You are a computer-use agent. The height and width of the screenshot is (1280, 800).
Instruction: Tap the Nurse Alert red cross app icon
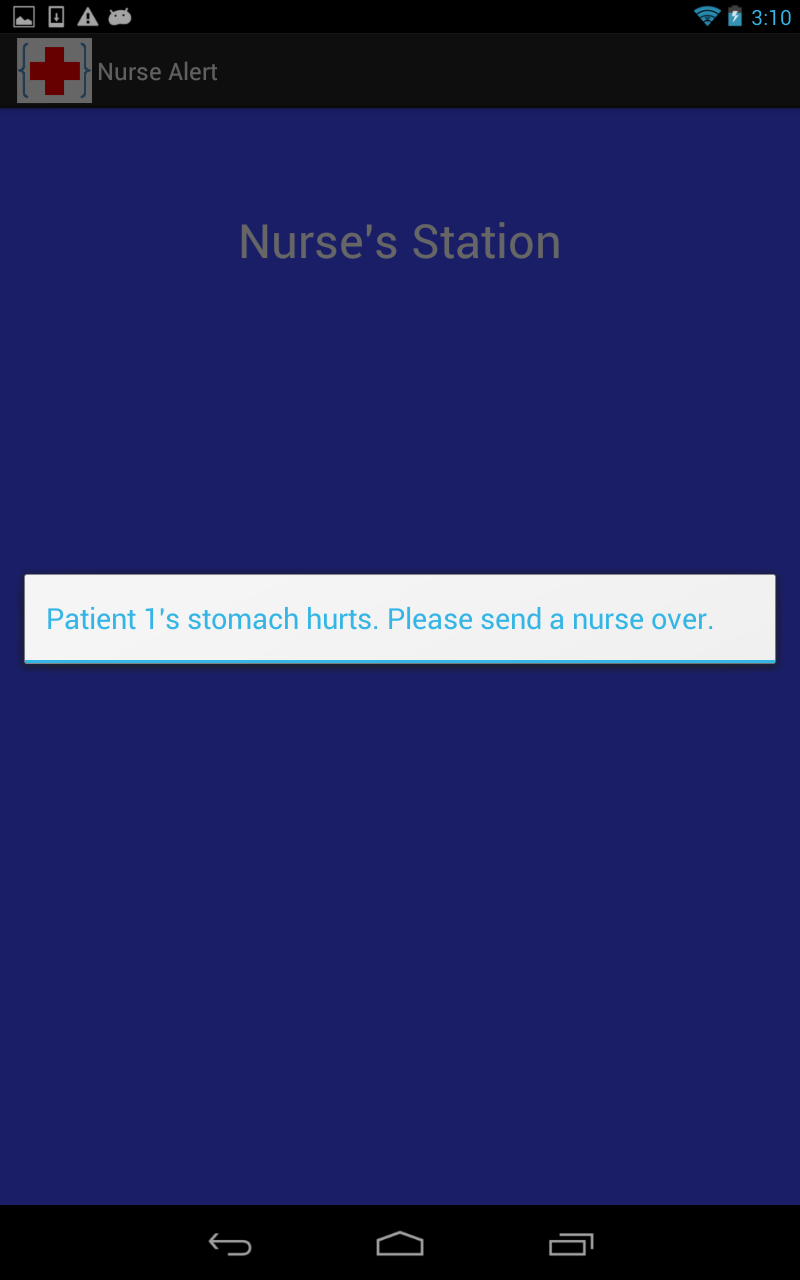(53, 70)
